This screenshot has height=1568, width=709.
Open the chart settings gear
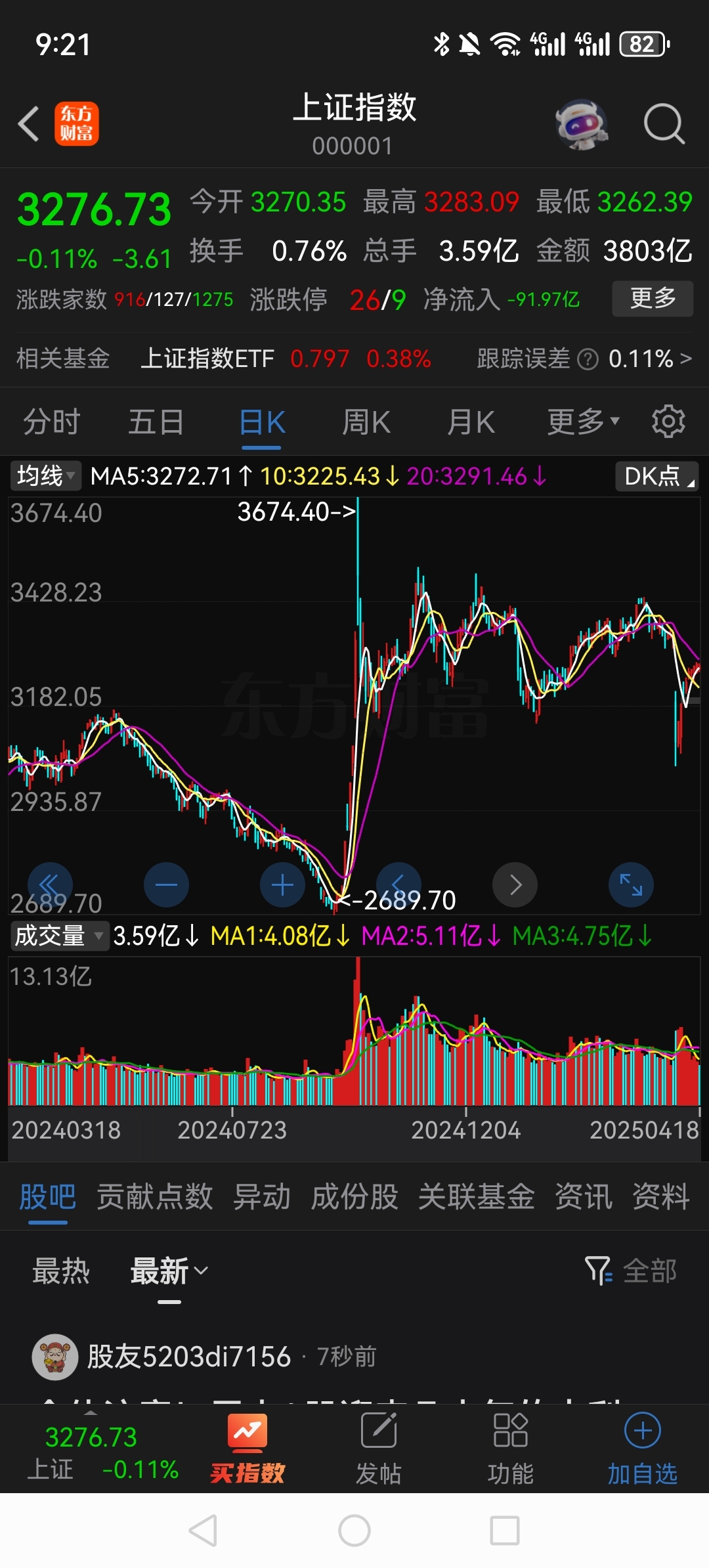coord(668,421)
